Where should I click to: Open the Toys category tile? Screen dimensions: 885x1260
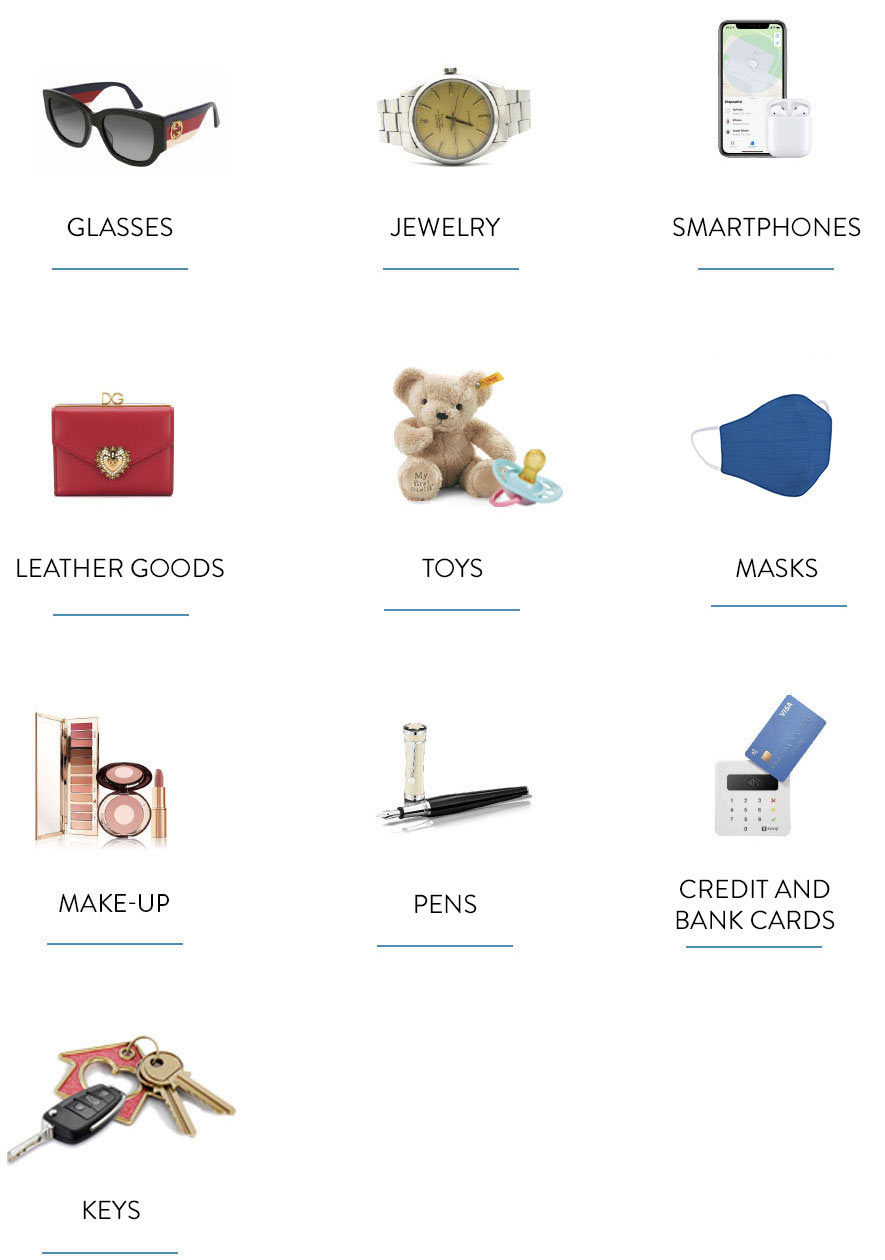452,569
